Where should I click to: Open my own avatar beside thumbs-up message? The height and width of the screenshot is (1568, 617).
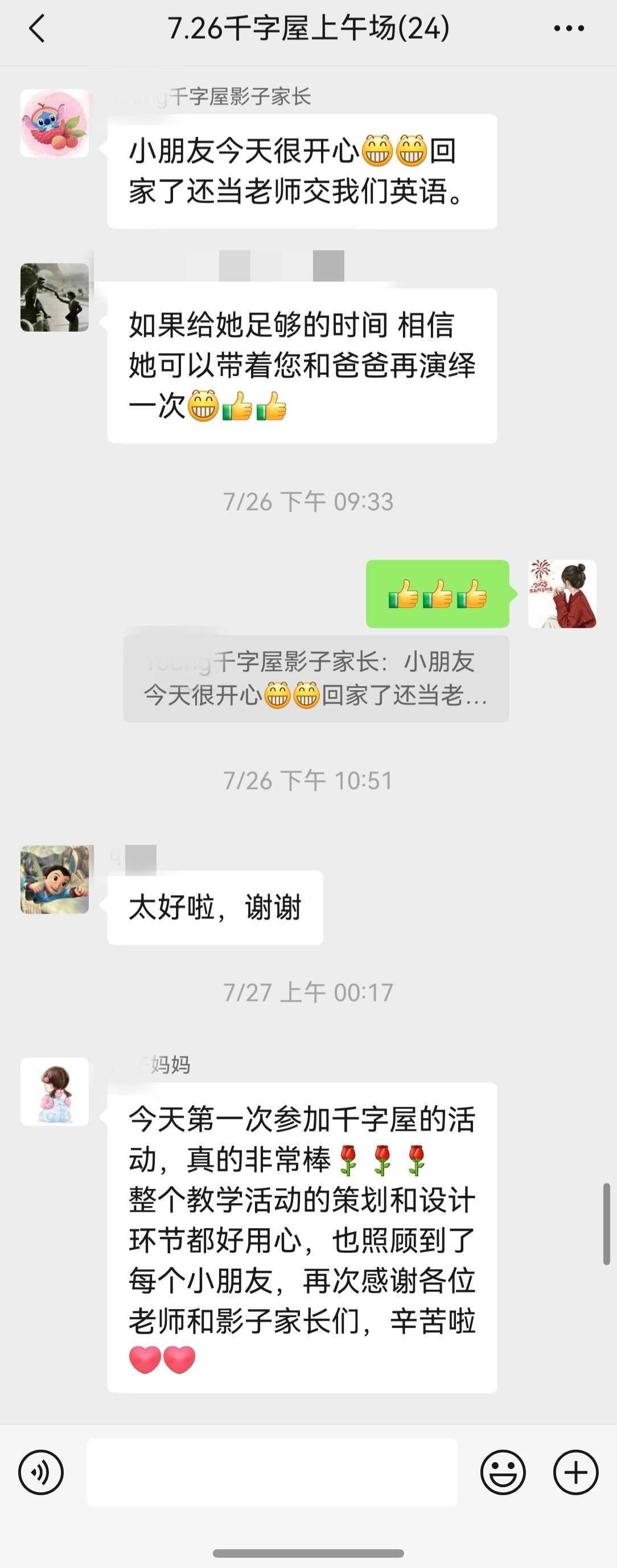pos(562,594)
